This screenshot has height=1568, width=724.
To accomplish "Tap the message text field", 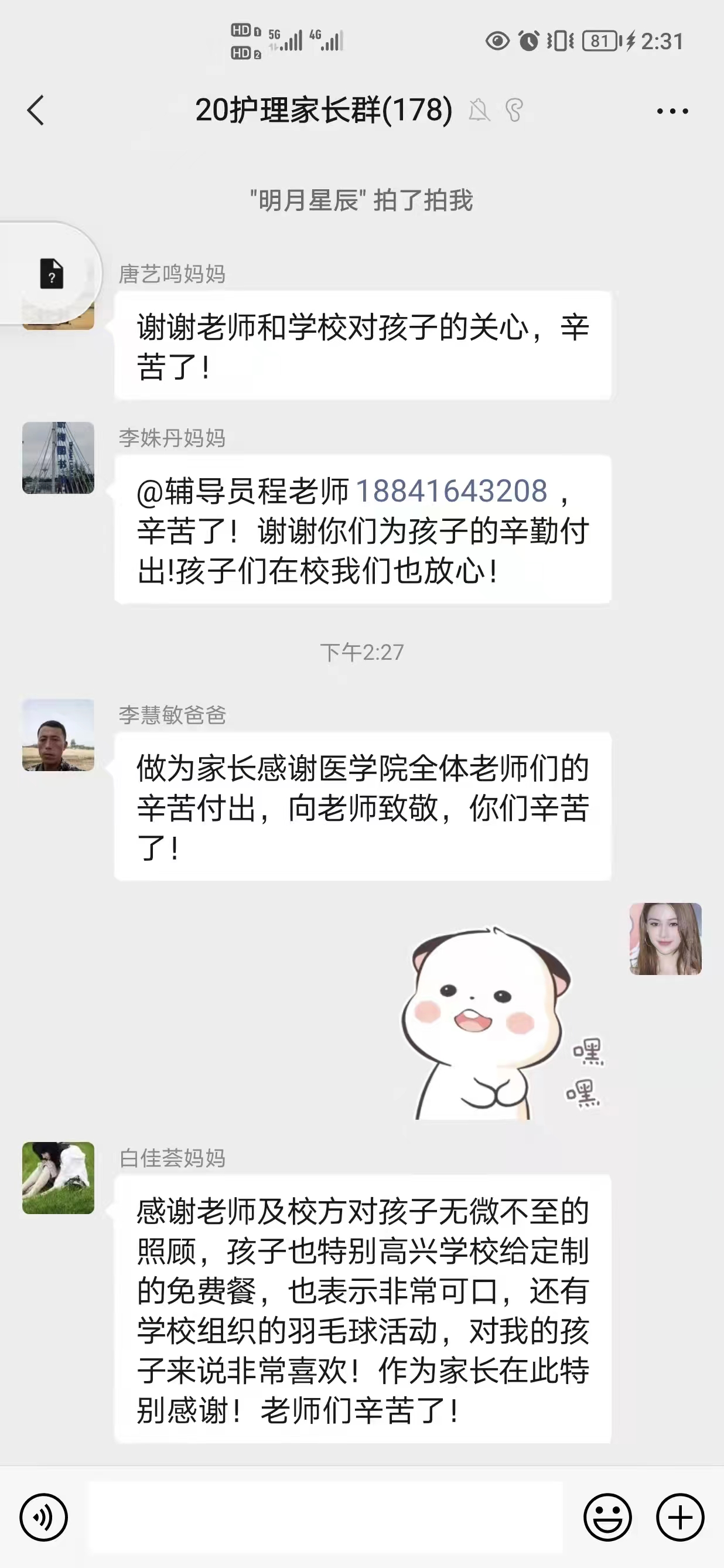I will pyautogui.click(x=326, y=1517).
